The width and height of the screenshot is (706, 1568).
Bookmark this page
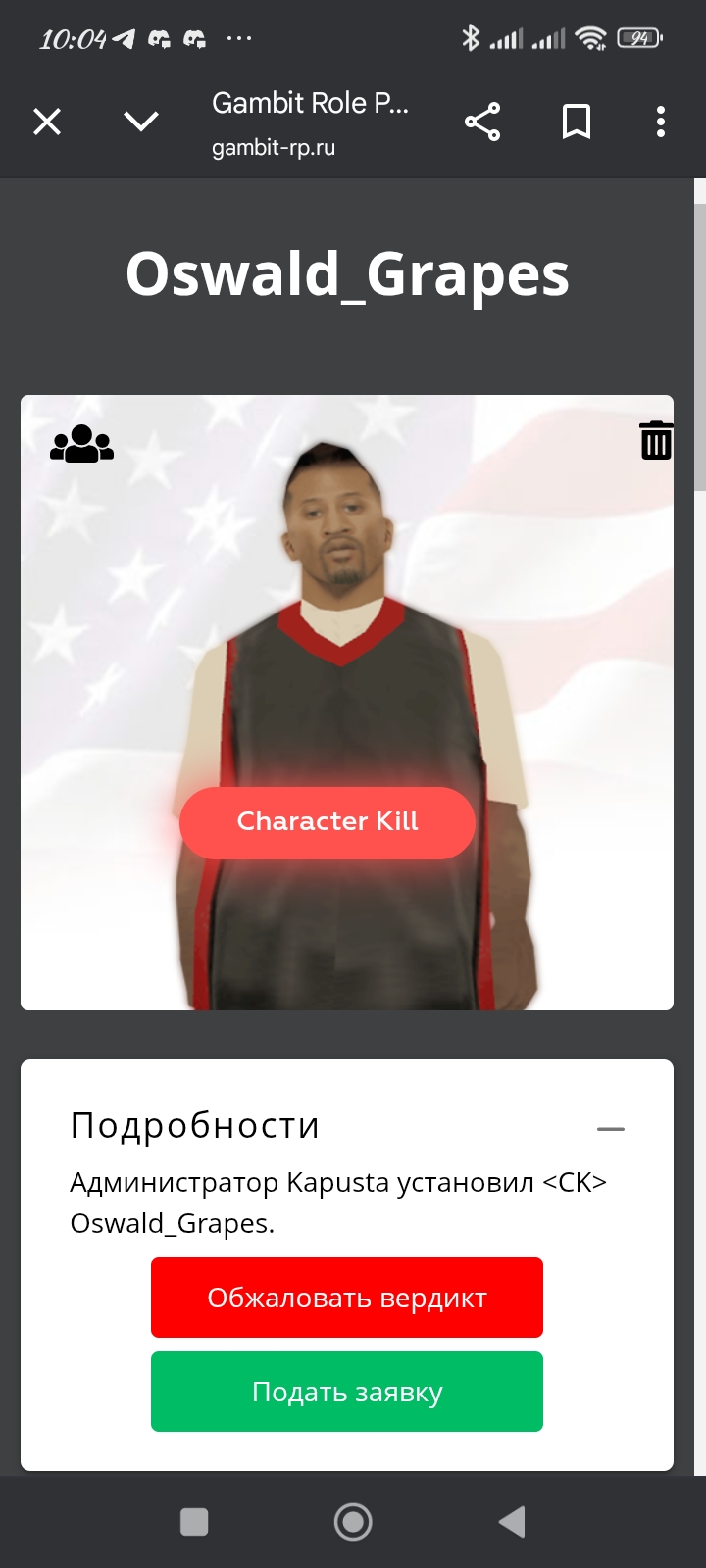577,122
